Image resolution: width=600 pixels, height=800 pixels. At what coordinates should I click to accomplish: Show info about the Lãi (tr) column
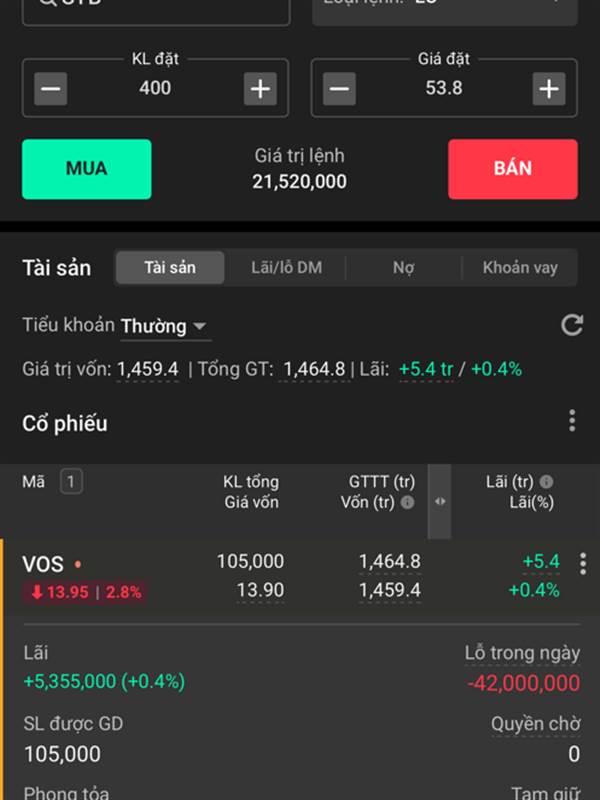tap(546, 482)
